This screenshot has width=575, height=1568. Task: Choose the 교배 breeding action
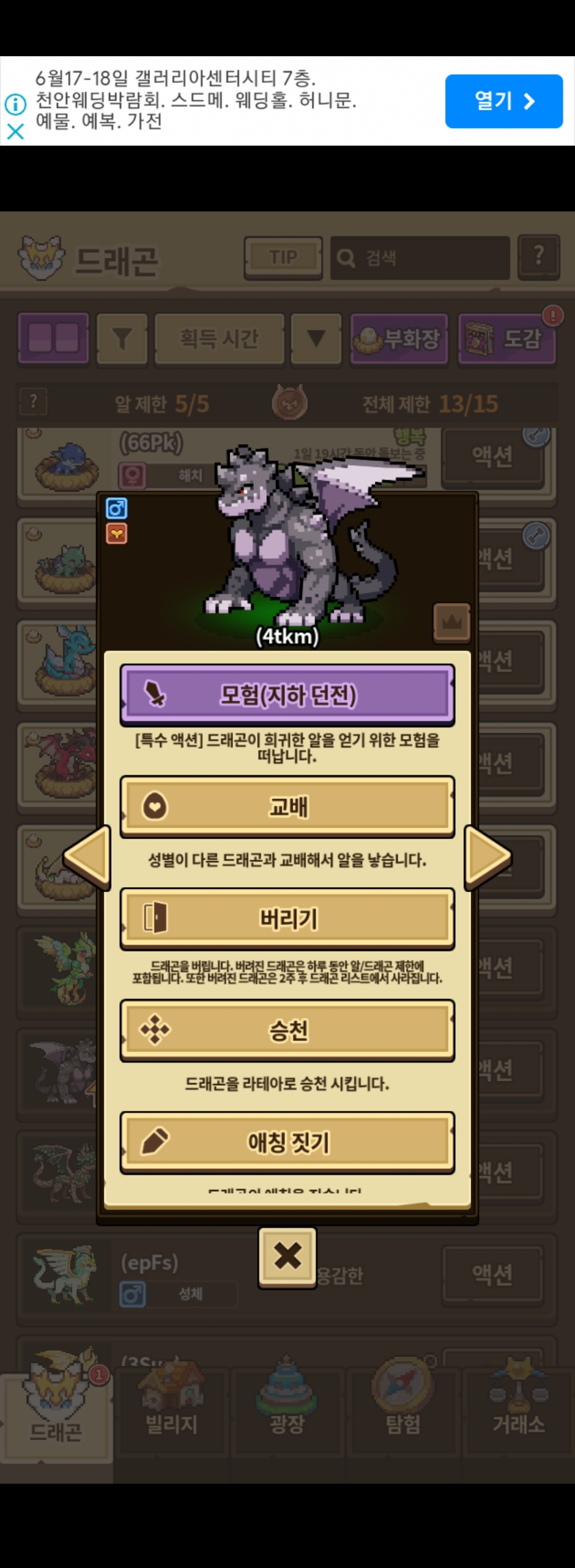click(287, 806)
